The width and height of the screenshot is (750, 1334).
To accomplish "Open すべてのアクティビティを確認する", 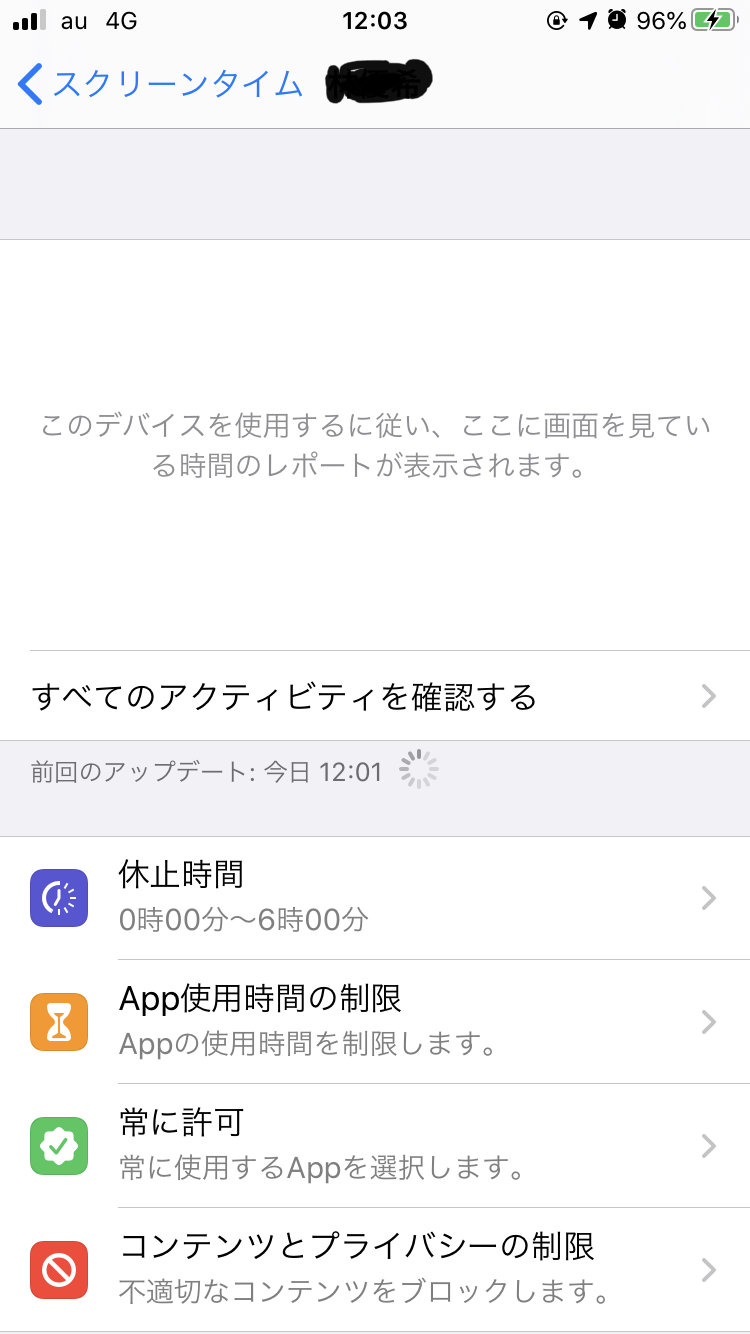I will coord(375,696).
